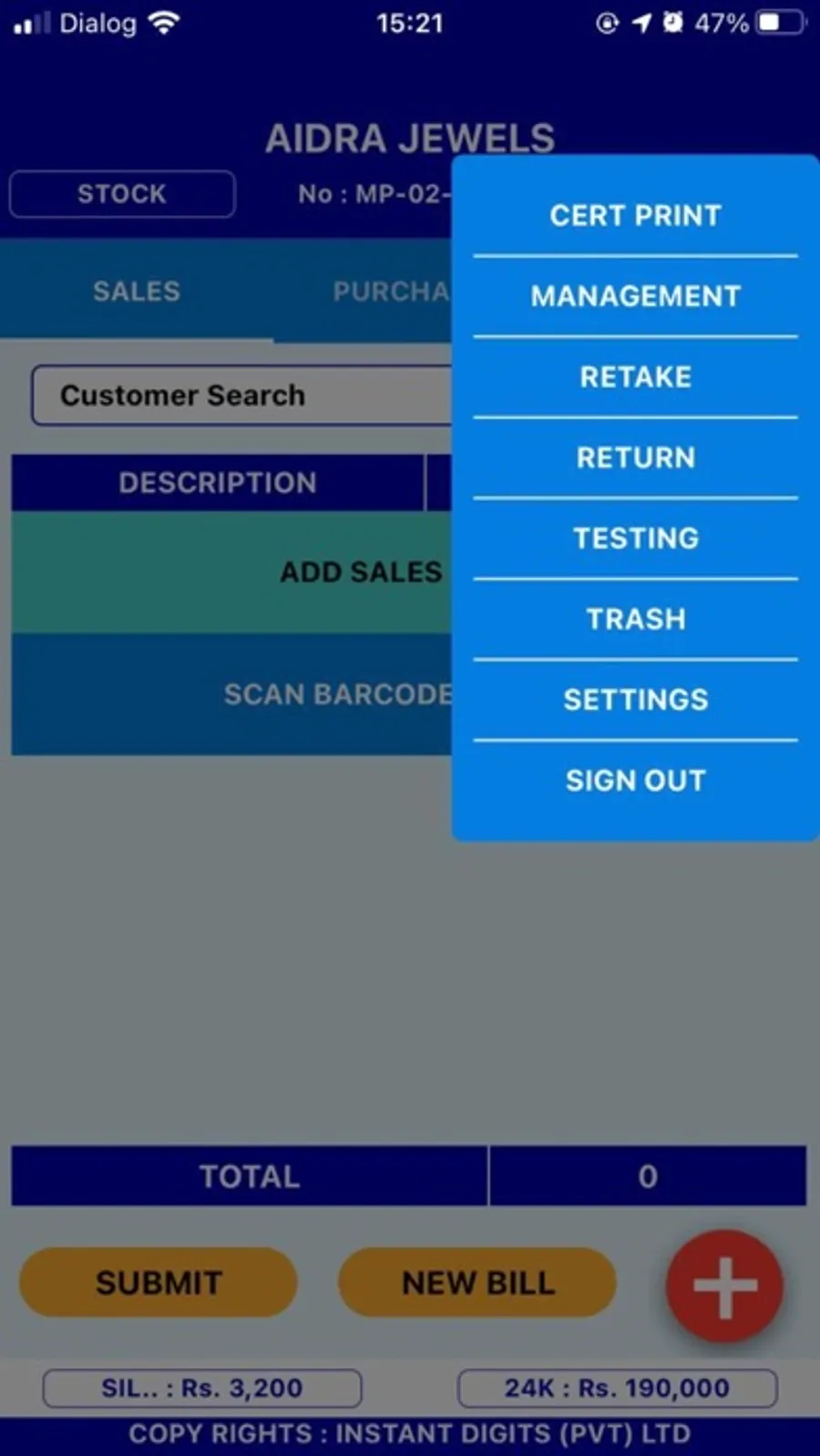Sign out using the SIGN OUT option
Screen dimensions: 820x1456
pyautogui.click(x=635, y=780)
